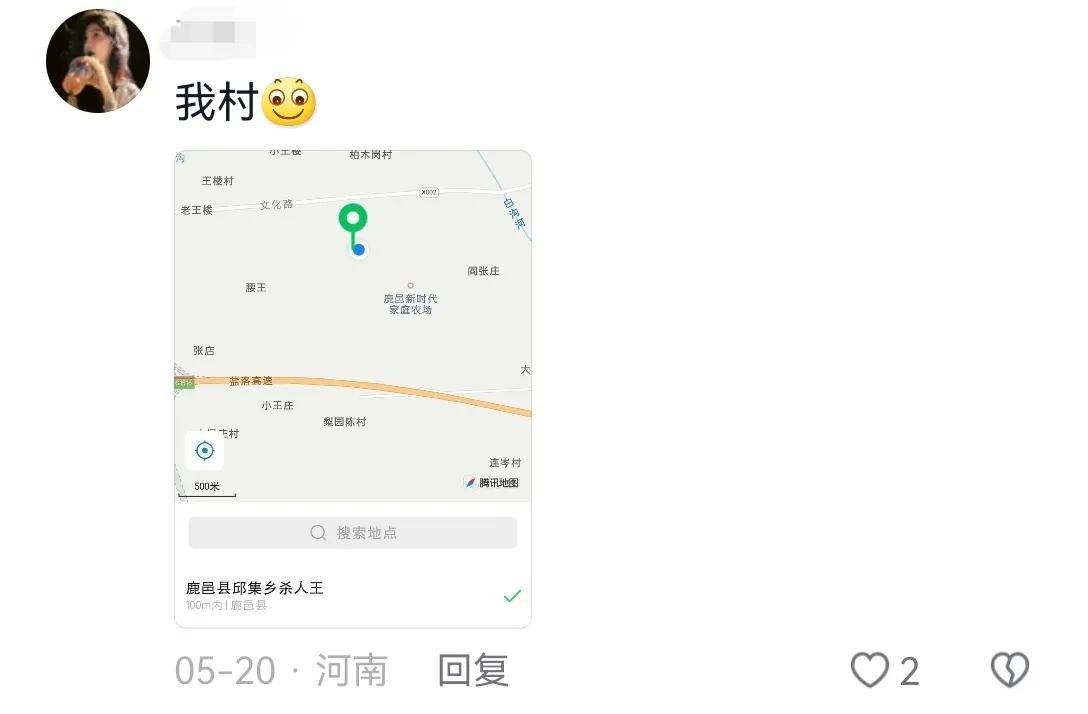
Task: Open the map screenshot attached to the comment
Action: (x=353, y=389)
